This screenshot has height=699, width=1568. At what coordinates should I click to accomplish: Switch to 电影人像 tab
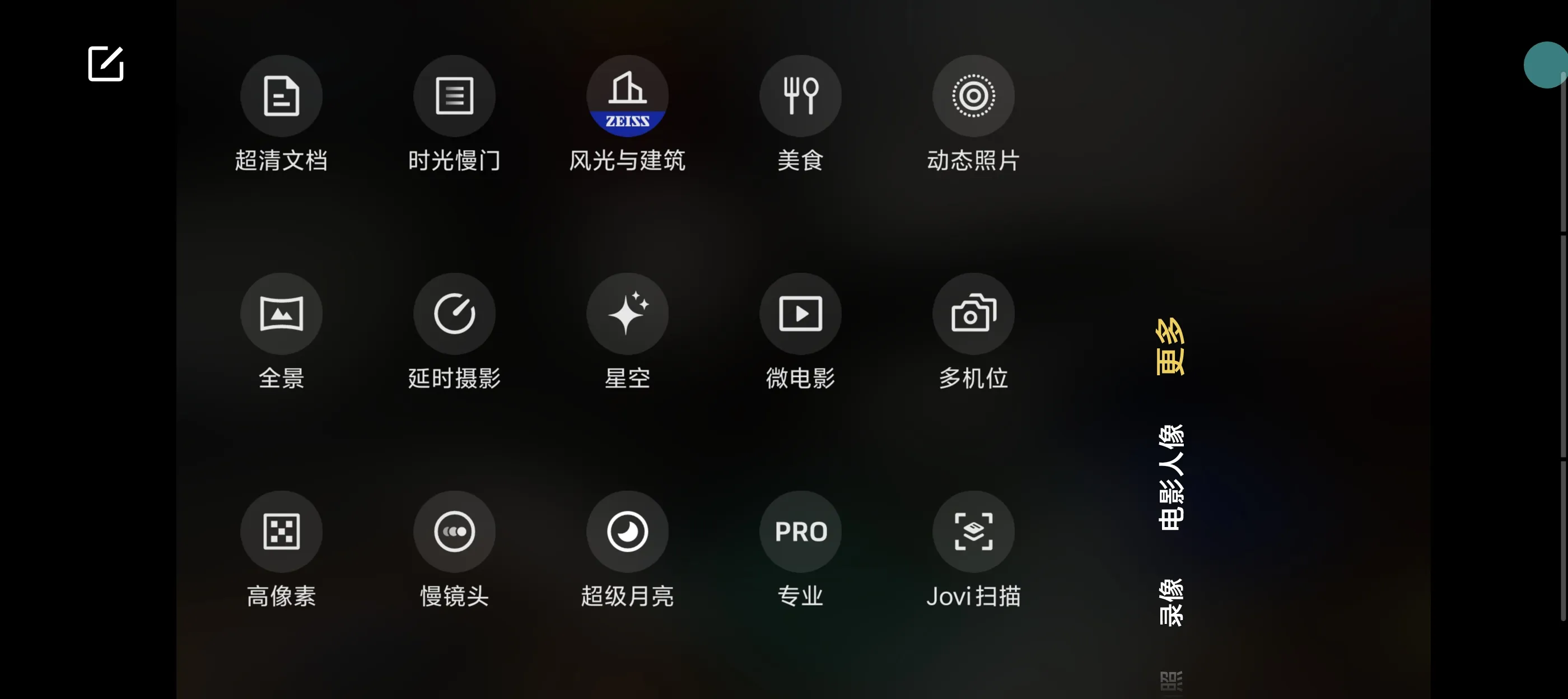(1170, 477)
